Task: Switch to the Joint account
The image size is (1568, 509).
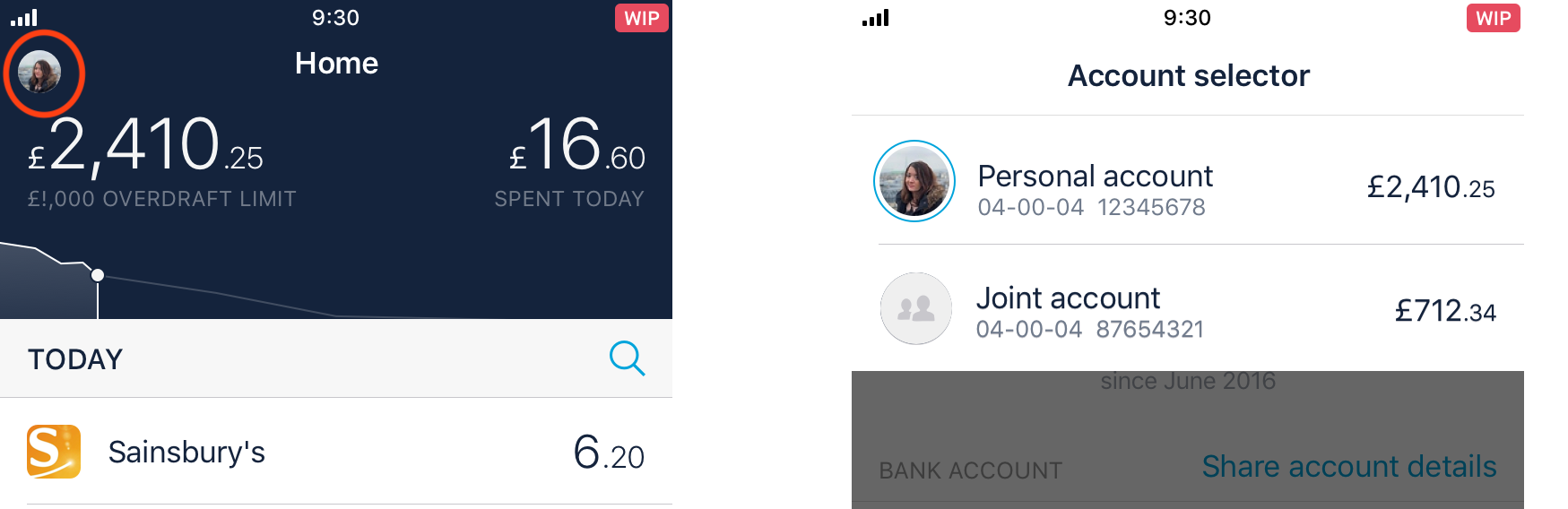Action: pyautogui.click(x=1186, y=309)
